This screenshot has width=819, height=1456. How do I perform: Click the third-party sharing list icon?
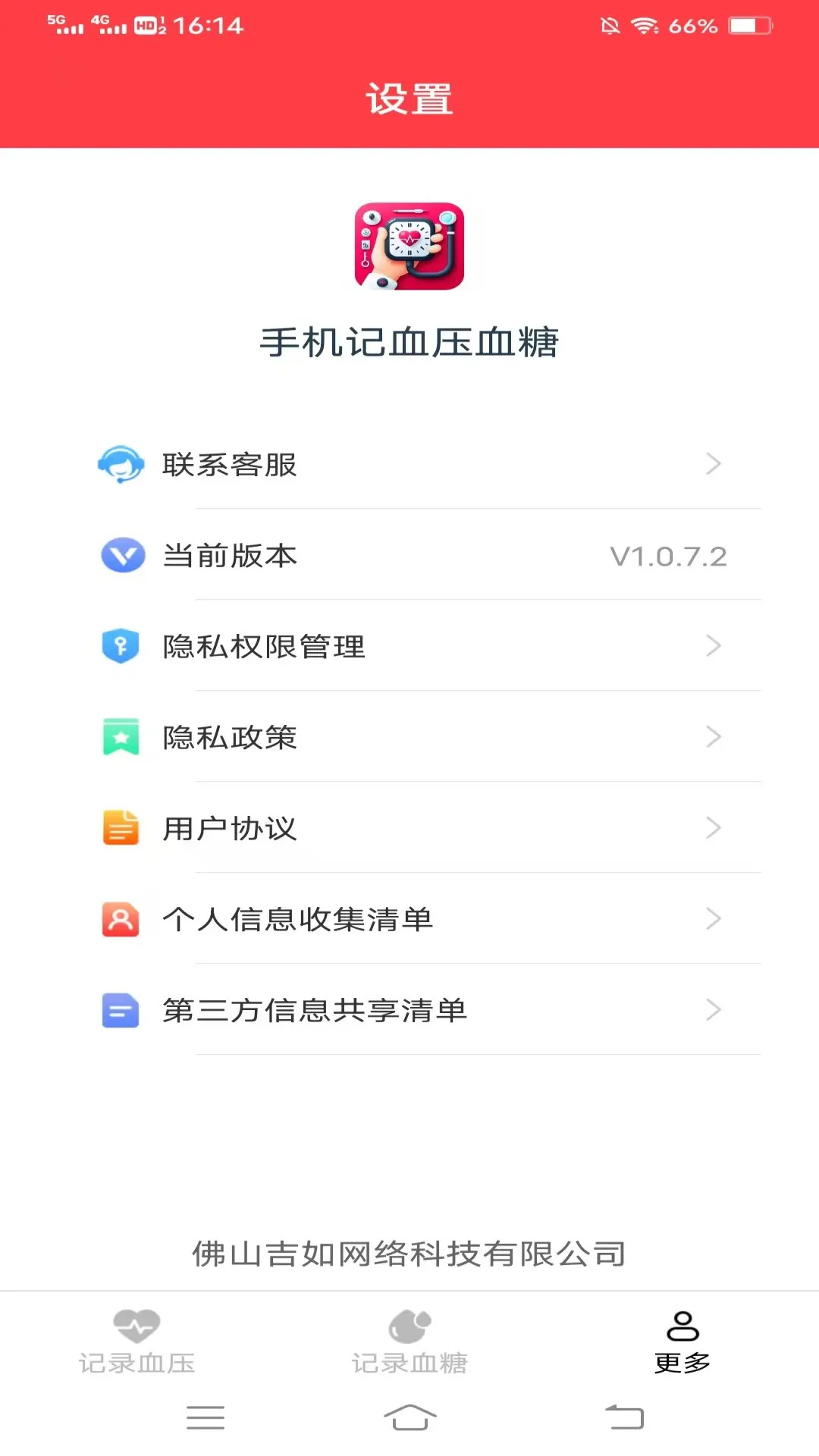pos(121,1010)
